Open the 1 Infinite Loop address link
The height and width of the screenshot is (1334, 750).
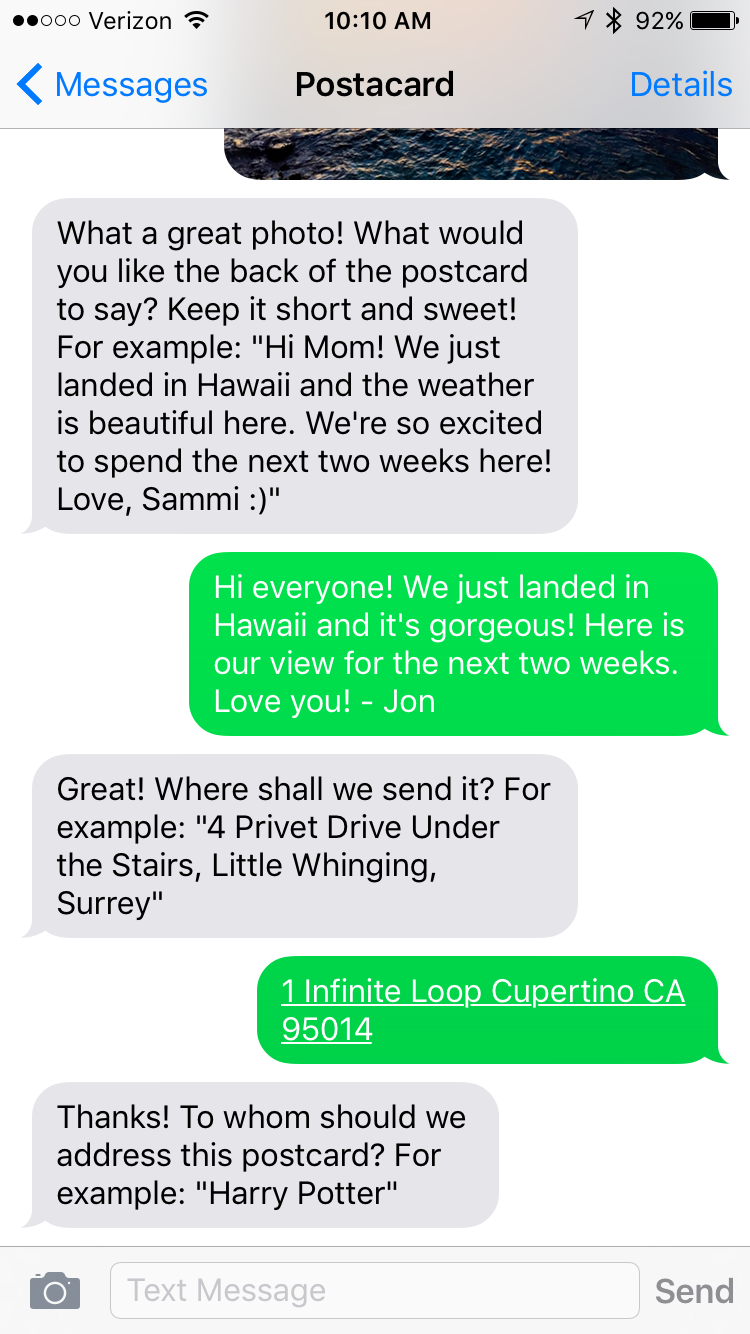click(482, 1009)
